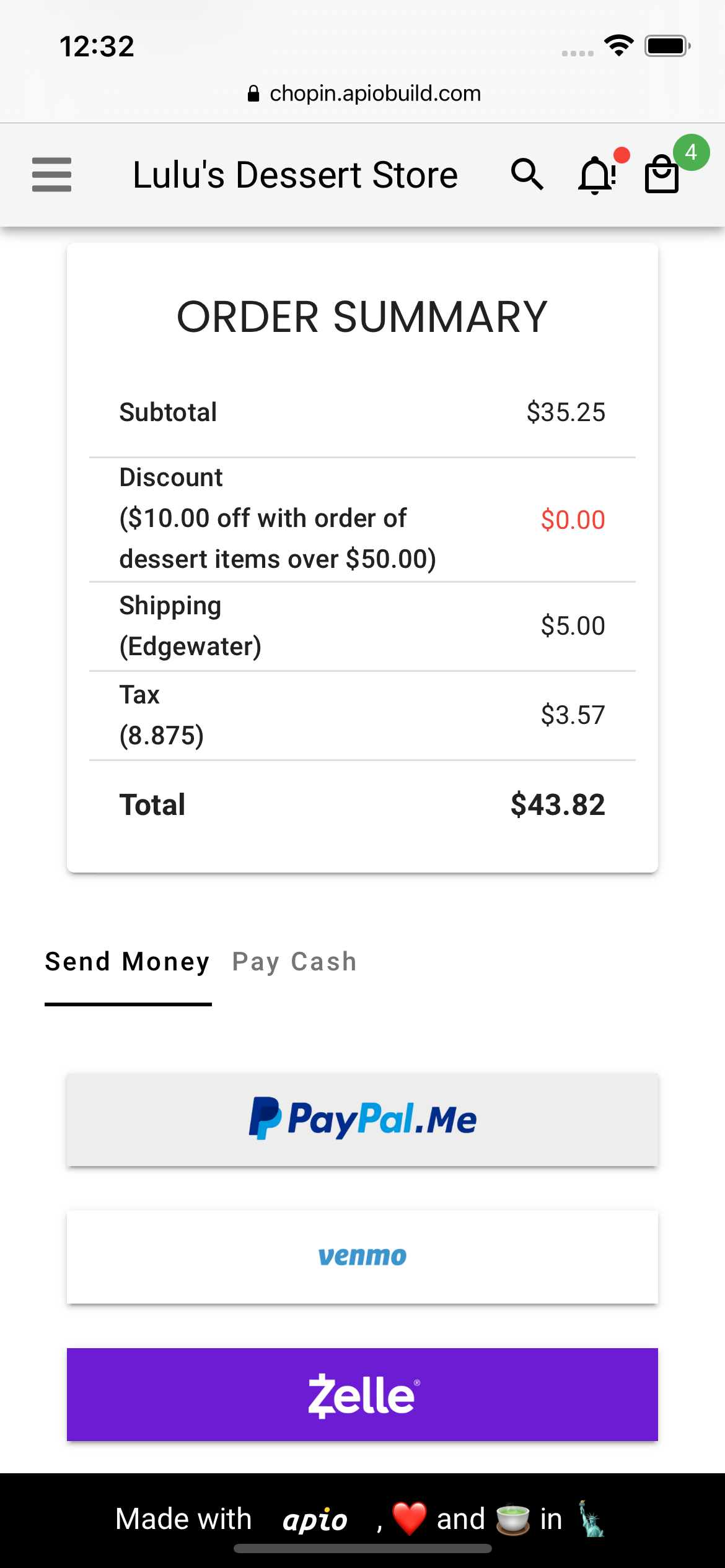Pay with the Zelle button
Image resolution: width=725 pixels, height=1568 pixels.
362,1395
